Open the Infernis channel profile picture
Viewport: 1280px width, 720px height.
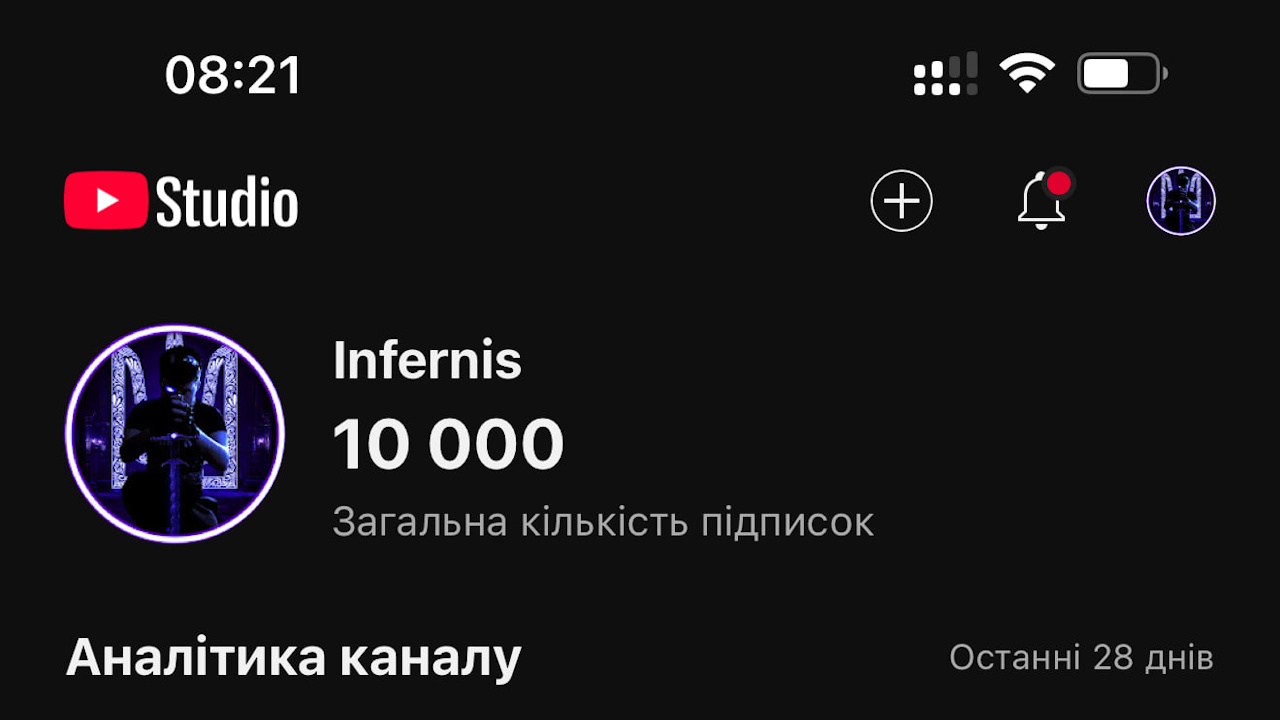[x=175, y=434]
